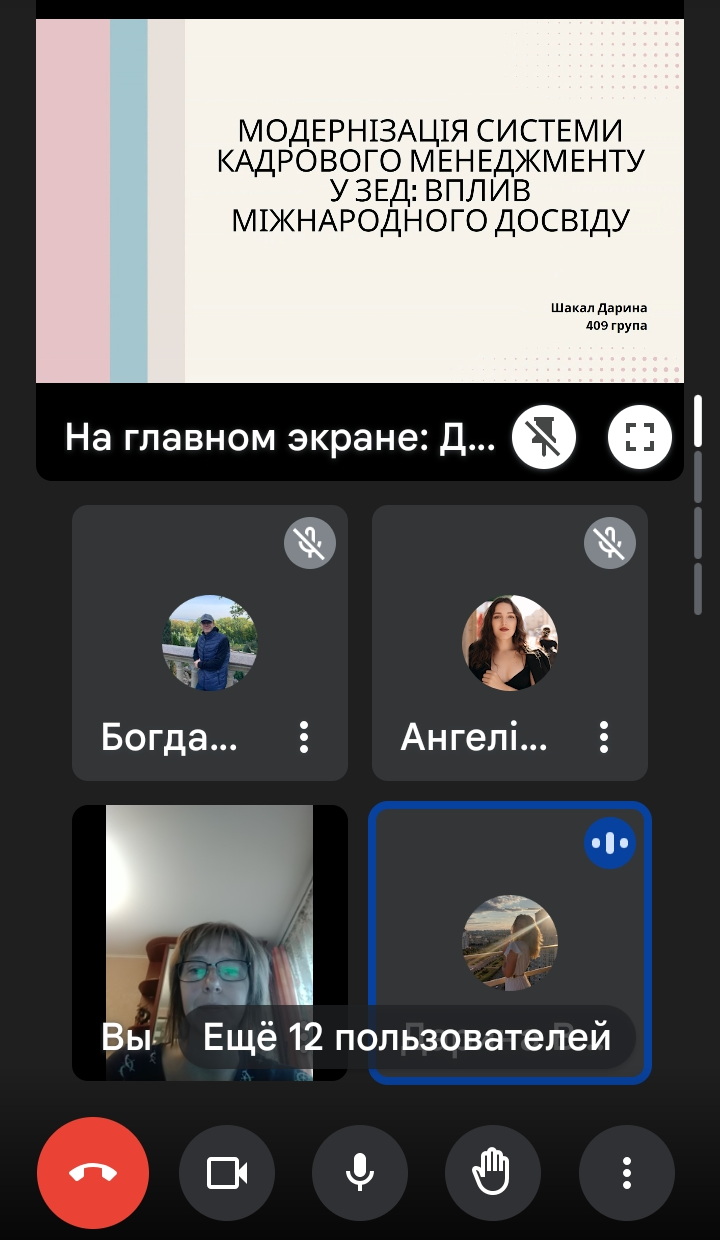Show the 12 other participants
720x1240 pixels.
(x=406, y=1037)
